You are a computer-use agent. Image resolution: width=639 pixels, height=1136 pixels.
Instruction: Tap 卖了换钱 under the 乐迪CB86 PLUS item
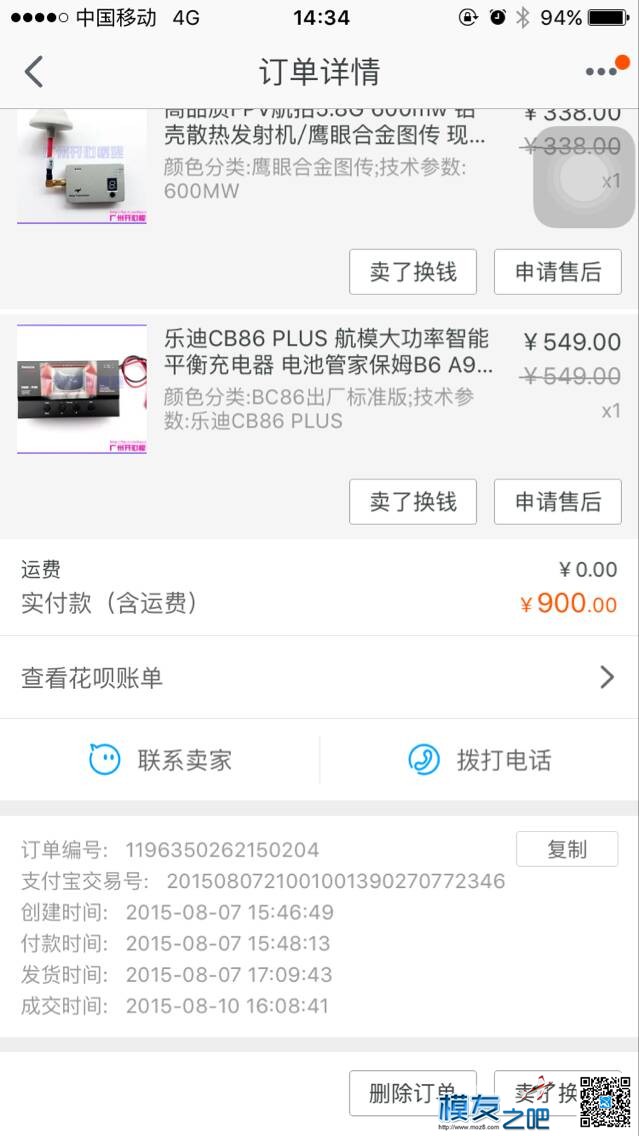click(x=412, y=502)
